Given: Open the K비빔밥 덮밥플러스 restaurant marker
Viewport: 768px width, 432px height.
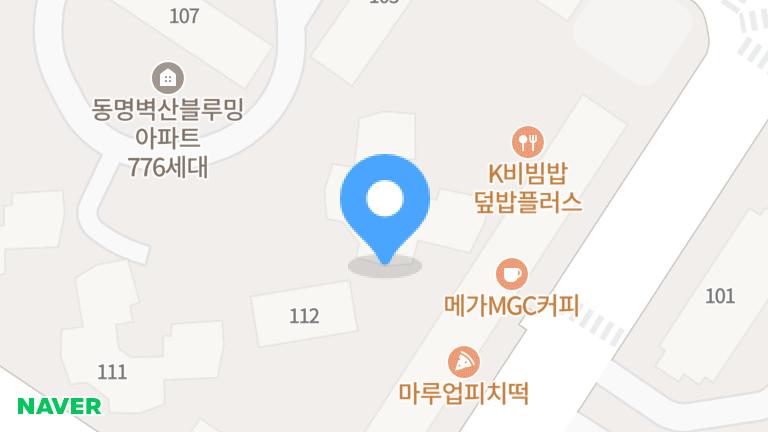Looking at the screenshot, I should point(528,141).
